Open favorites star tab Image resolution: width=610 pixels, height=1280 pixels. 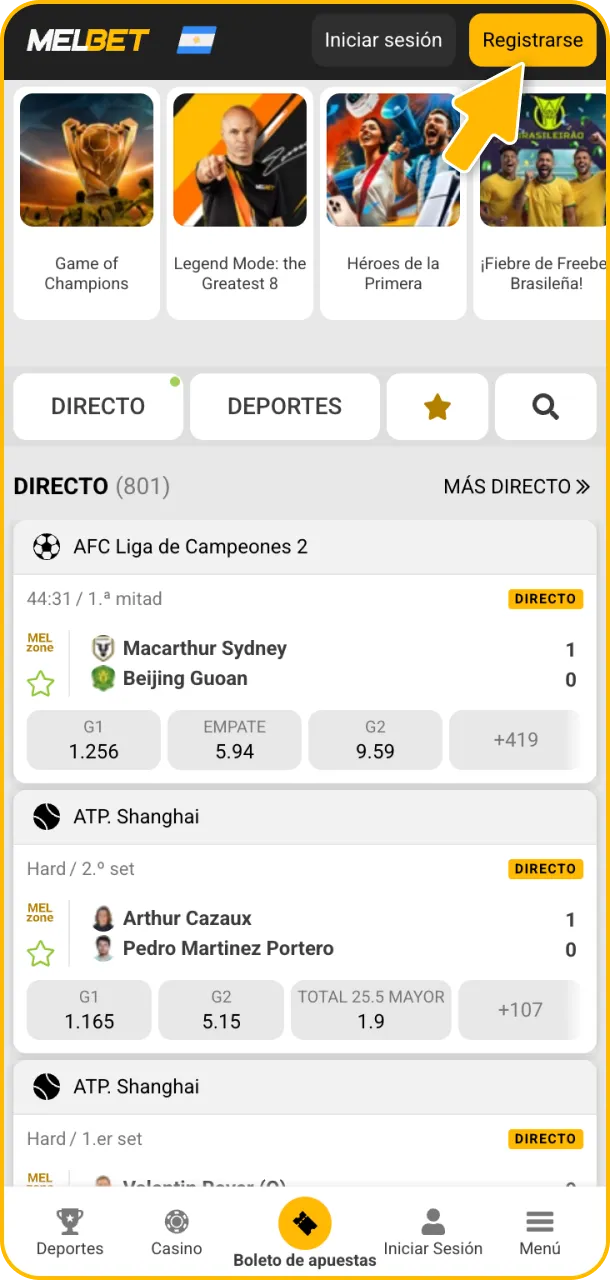coord(437,406)
